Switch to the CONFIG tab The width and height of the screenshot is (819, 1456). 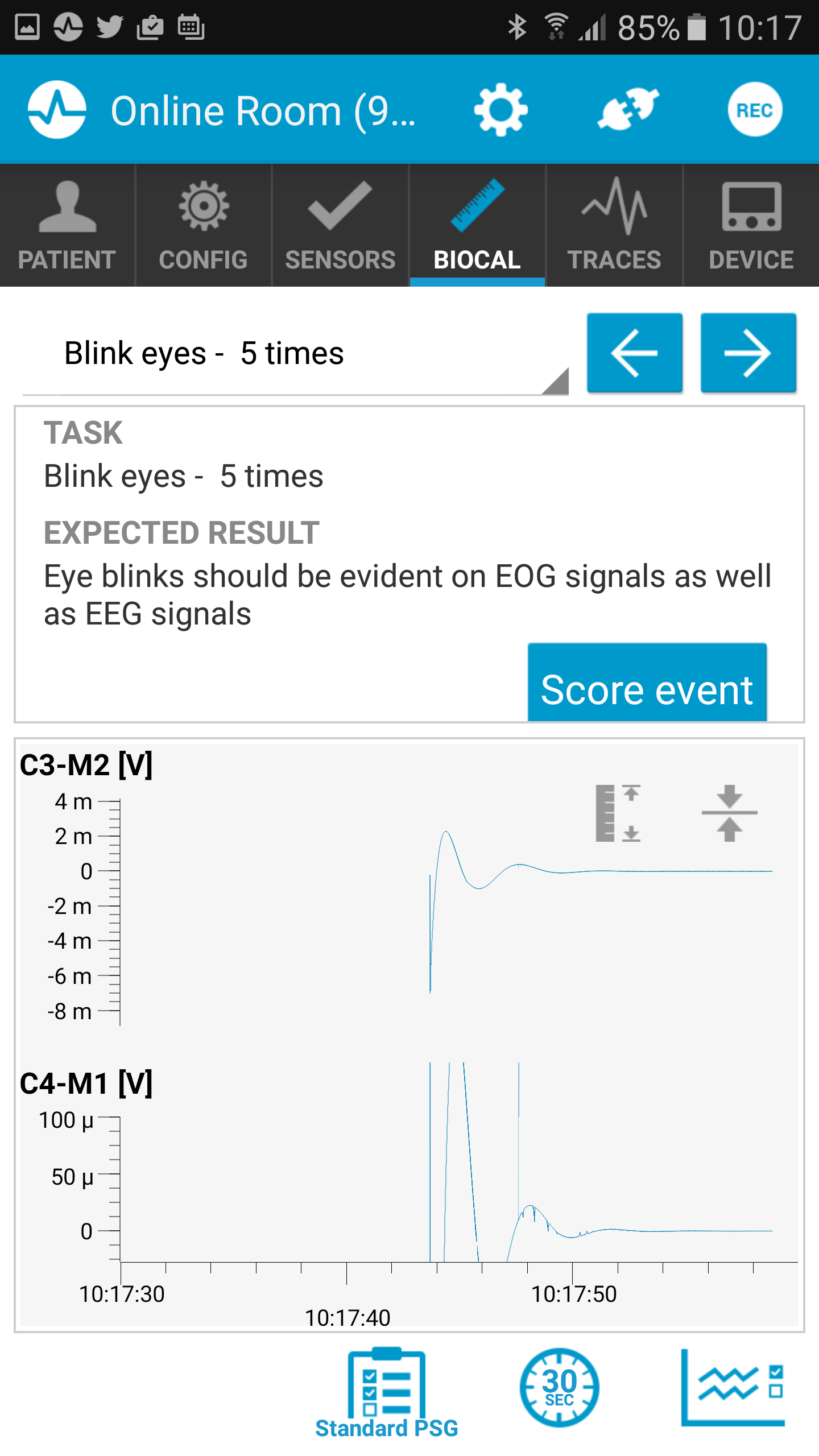[x=204, y=226]
